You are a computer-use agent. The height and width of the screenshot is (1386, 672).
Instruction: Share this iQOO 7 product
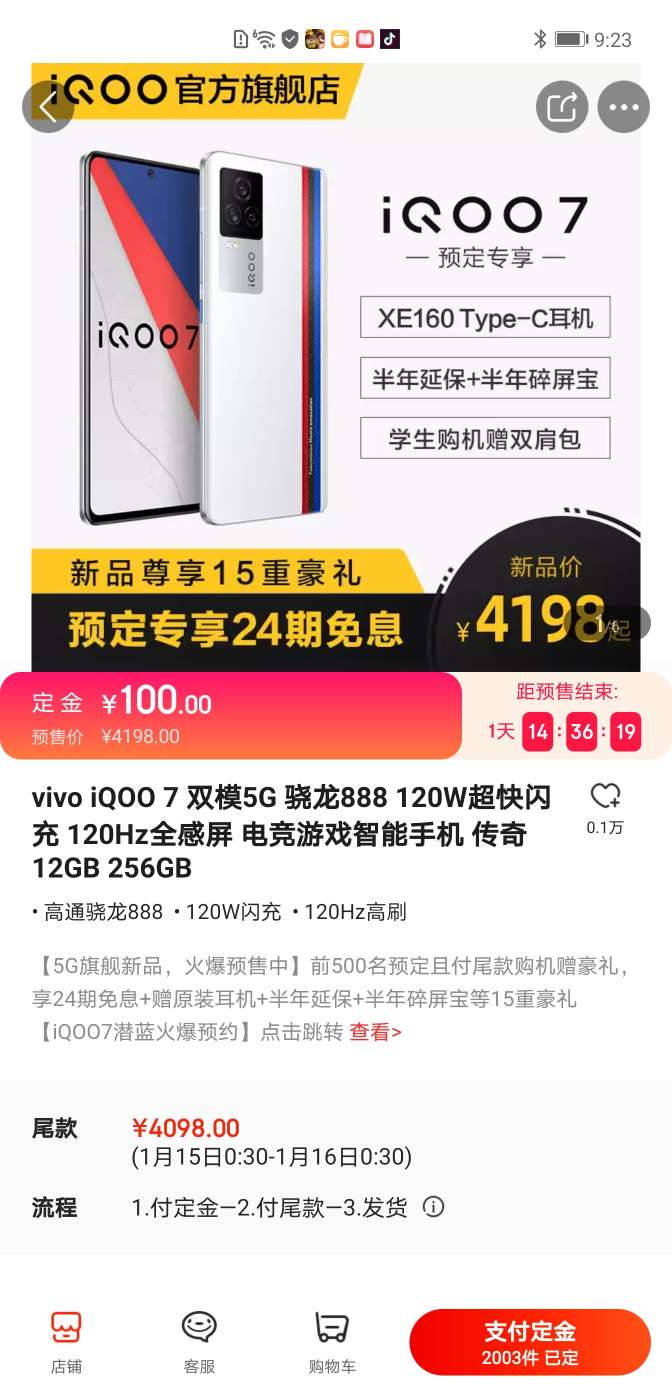pos(562,106)
